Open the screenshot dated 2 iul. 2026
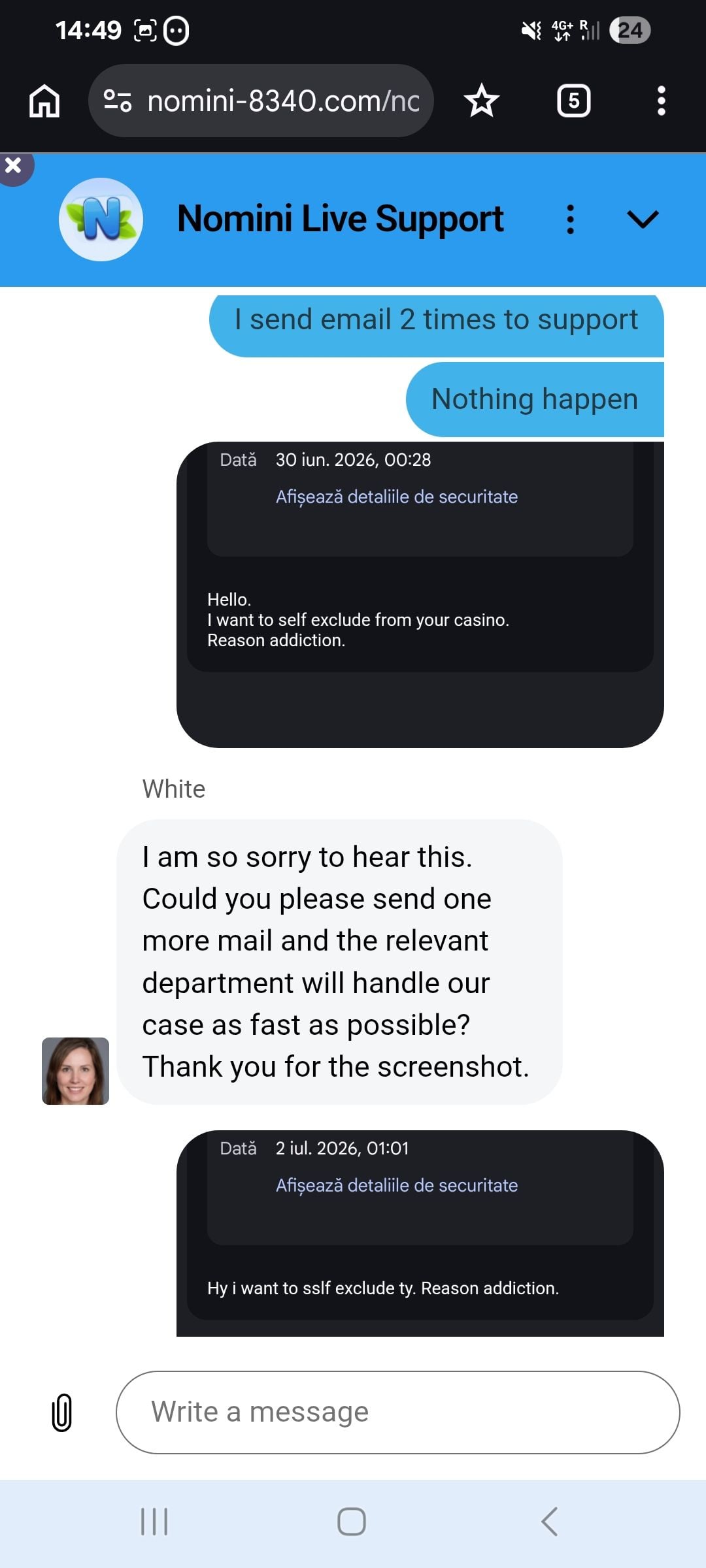This screenshot has width=706, height=1568. pyautogui.click(x=420, y=1233)
